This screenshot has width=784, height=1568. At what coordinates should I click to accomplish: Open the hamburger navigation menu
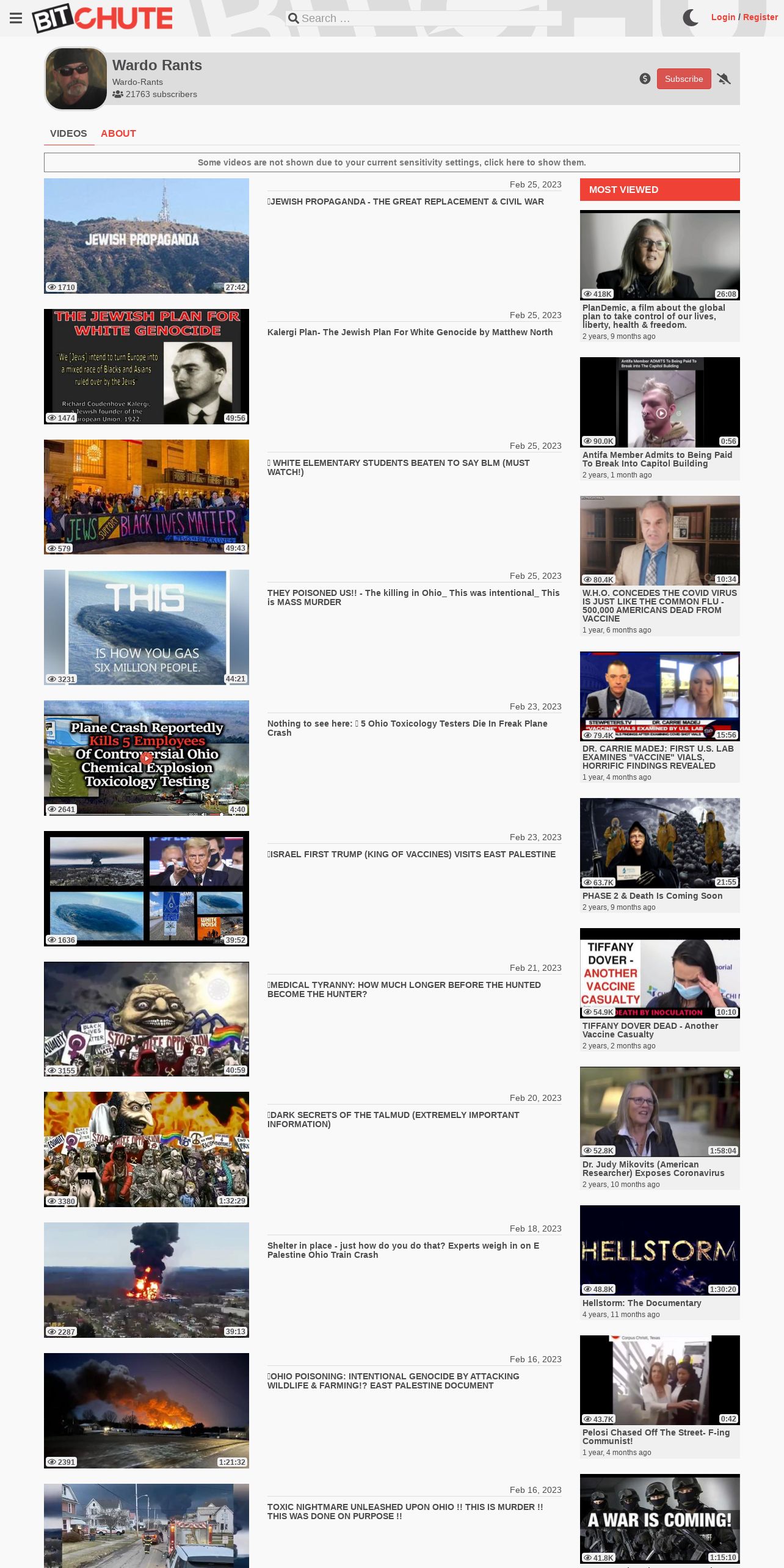coord(16,18)
